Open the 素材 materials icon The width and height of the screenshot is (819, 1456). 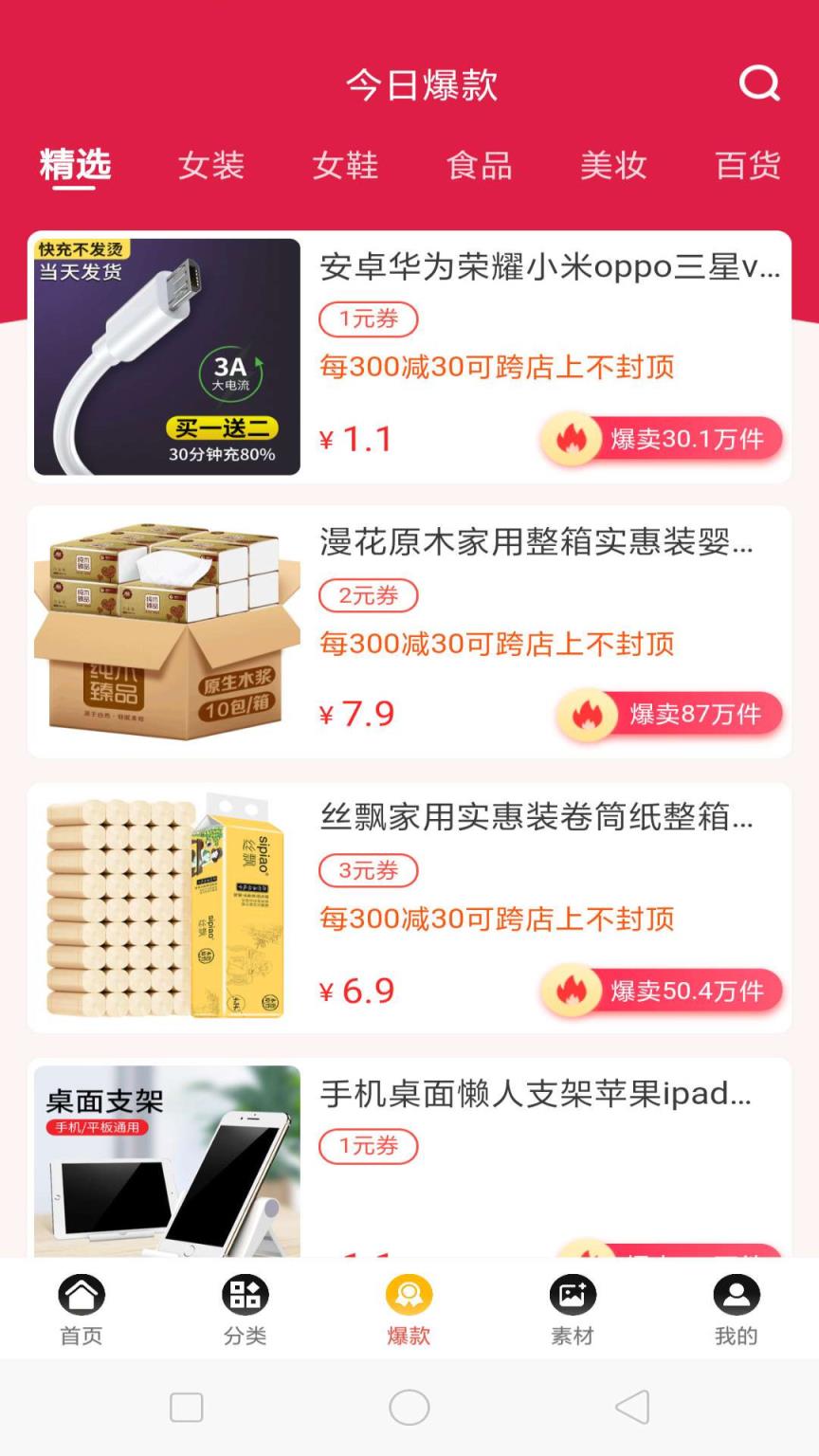coord(573,1295)
